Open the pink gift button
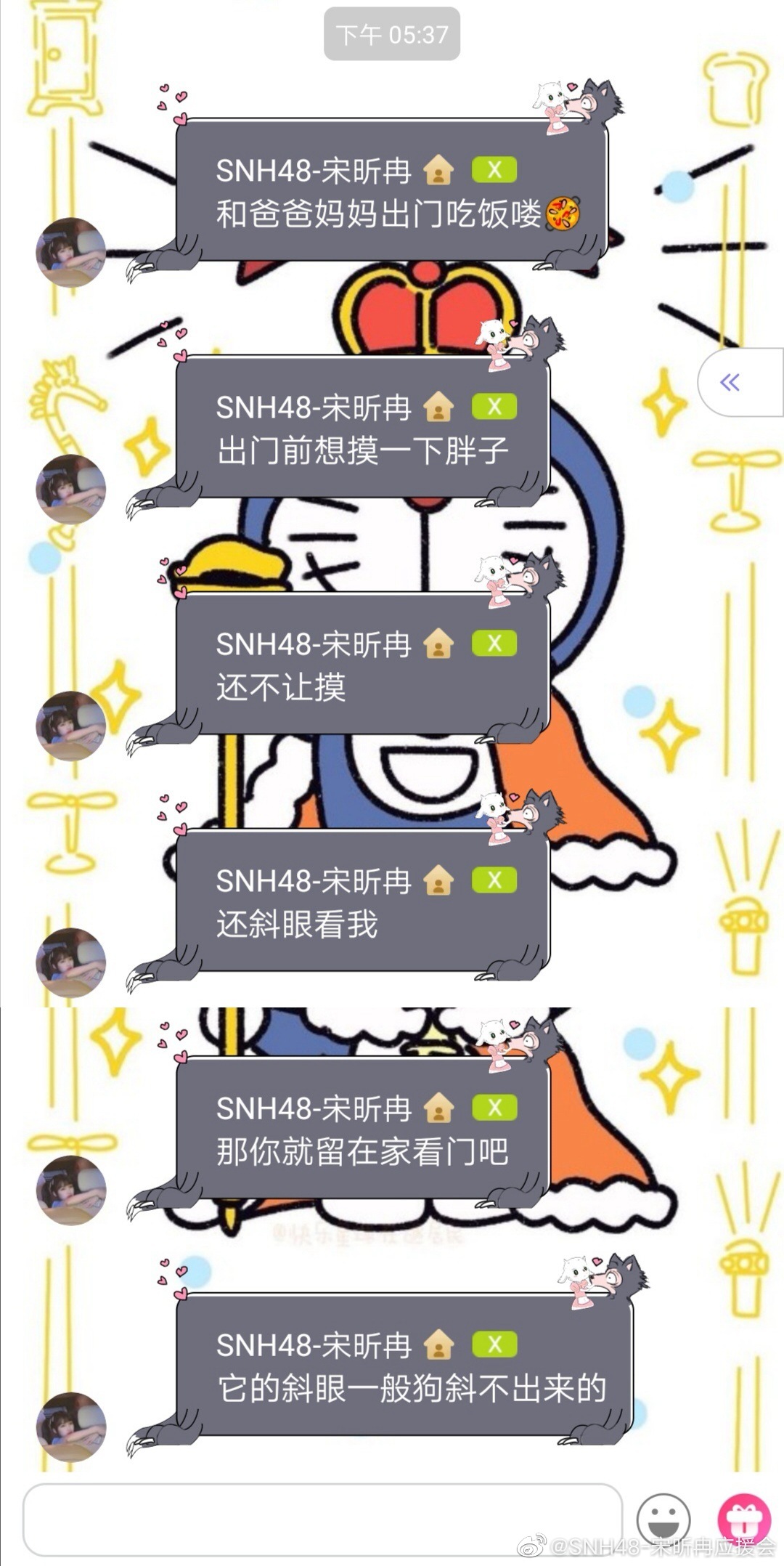Image resolution: width=784 pixels, height=1566 pixels. point(743,1518)
